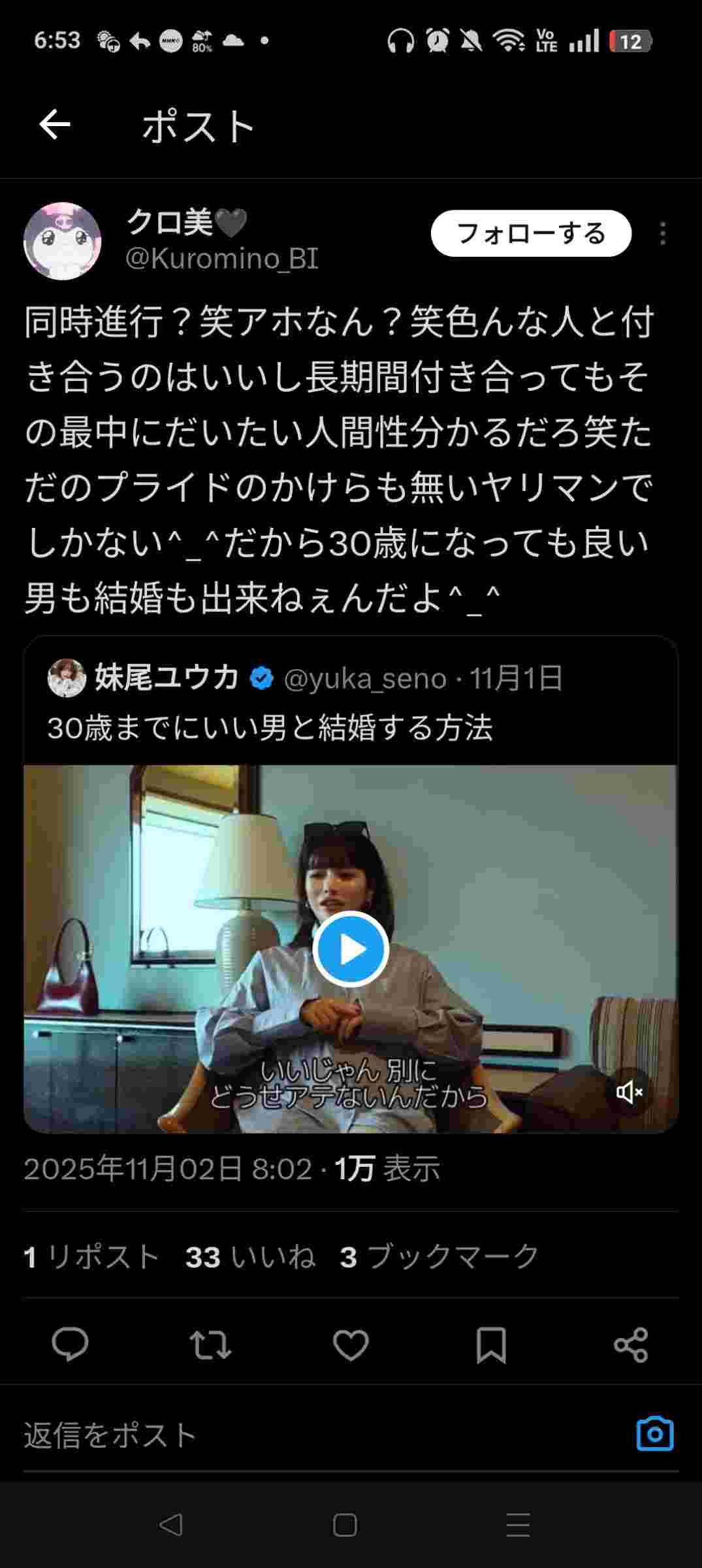Repost this post
This screenshot has width=702, height=1568.
tap(210, 1345)
